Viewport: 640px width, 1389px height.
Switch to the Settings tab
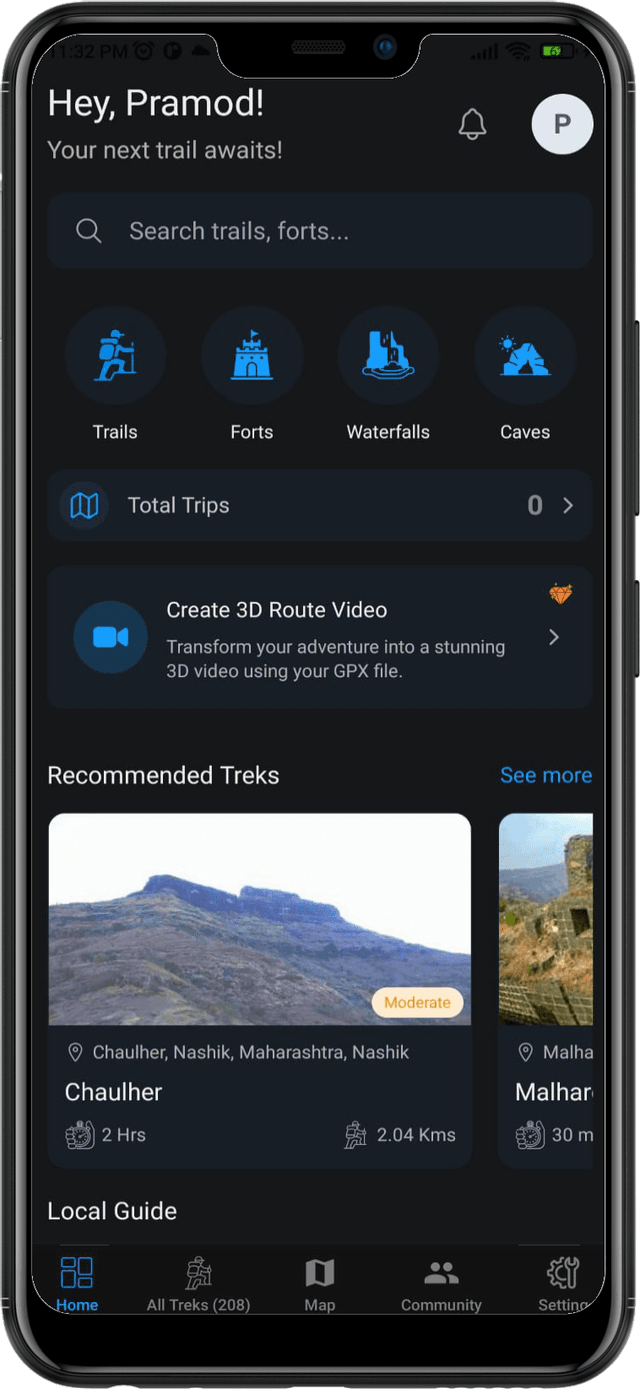point(562,1285)
